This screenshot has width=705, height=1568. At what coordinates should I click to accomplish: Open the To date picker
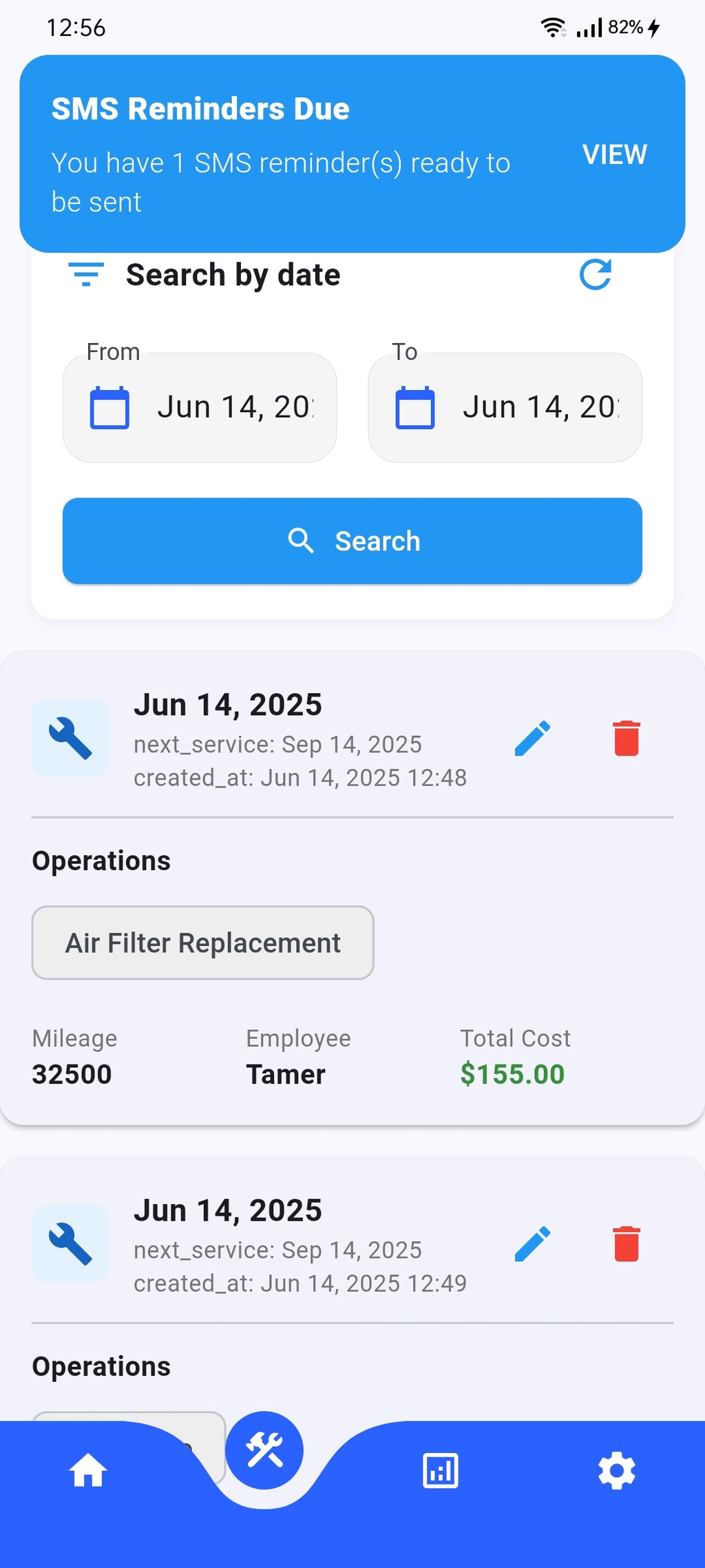[x=505, y=407]
